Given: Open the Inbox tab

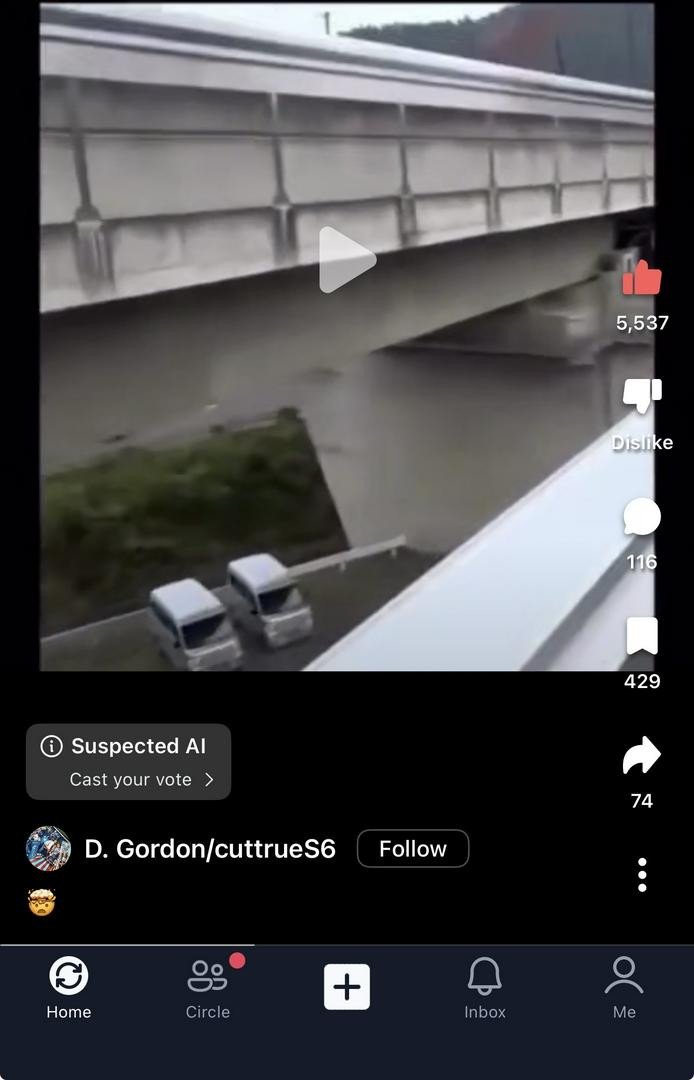Looking at the screenshot, I should (485, 987).
